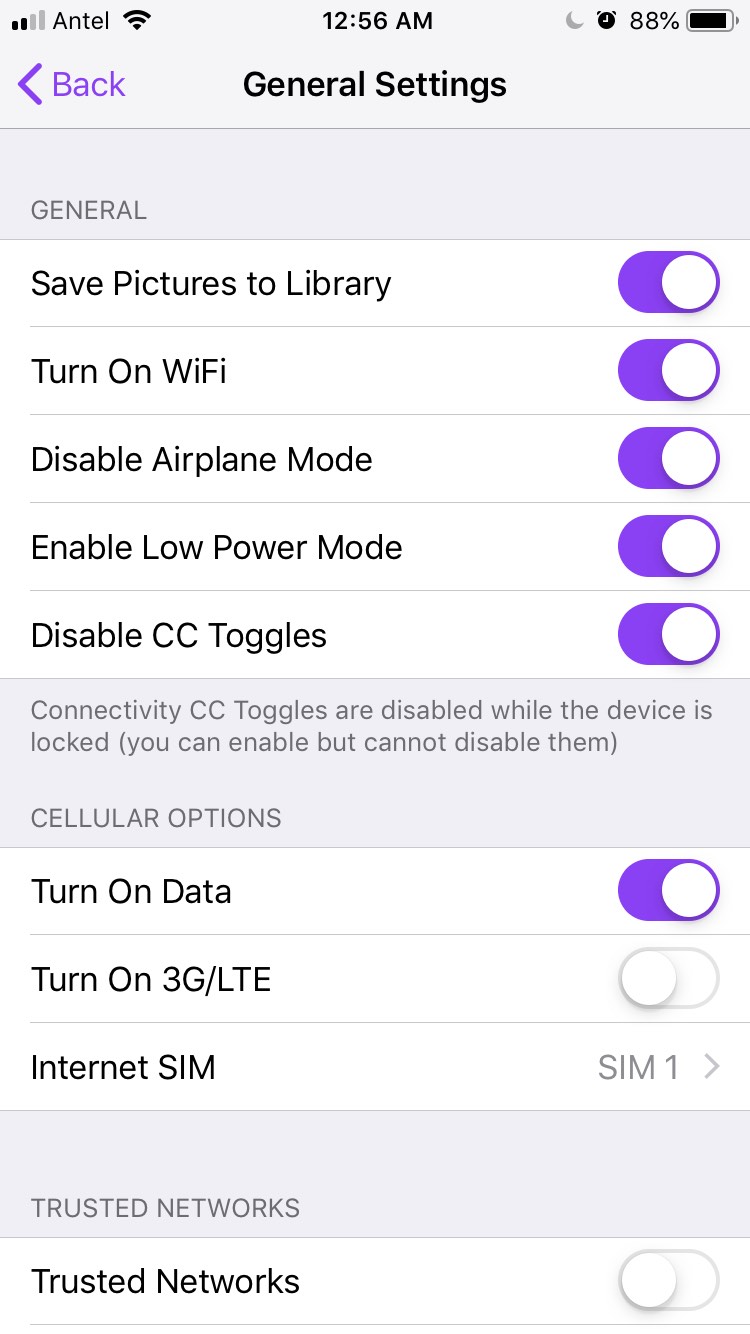Go back from General Settings
The image size is (750, 1334).
coord(72,85)
